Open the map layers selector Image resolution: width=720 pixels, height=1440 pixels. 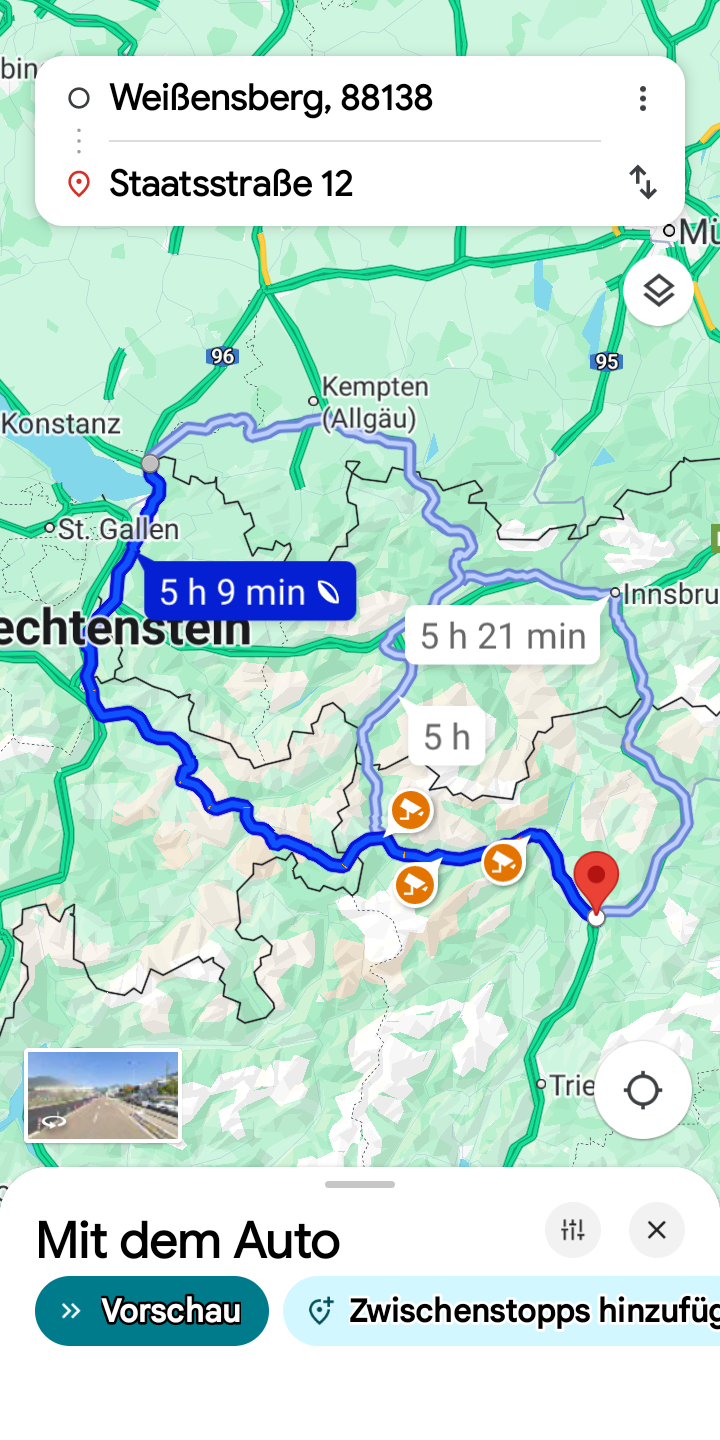[658, 291]
